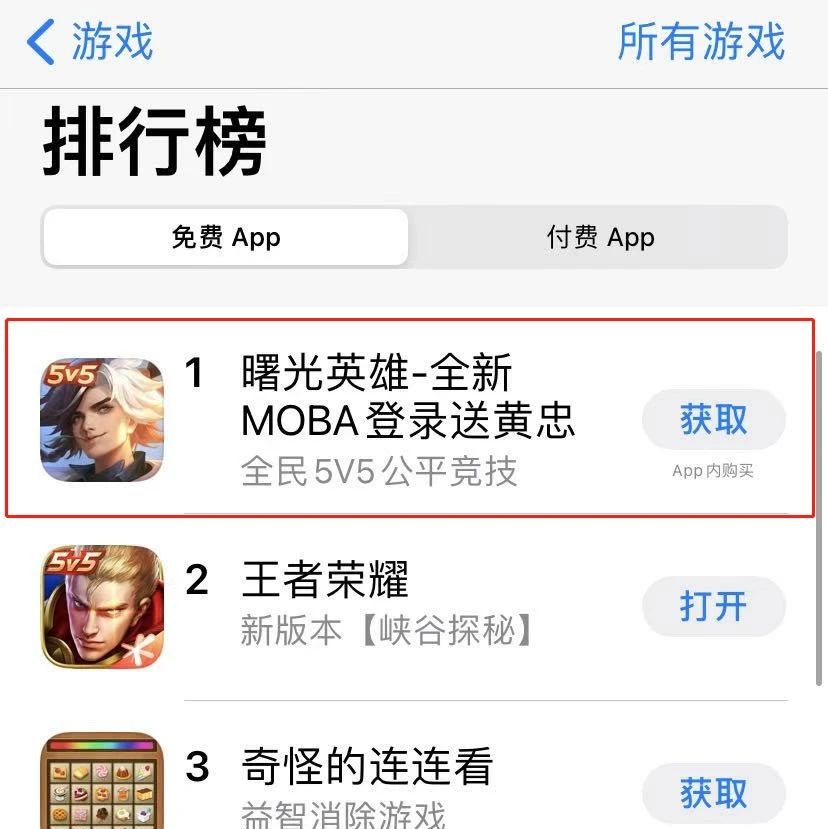Select the 免费 App segment

[x=226, y=238]
